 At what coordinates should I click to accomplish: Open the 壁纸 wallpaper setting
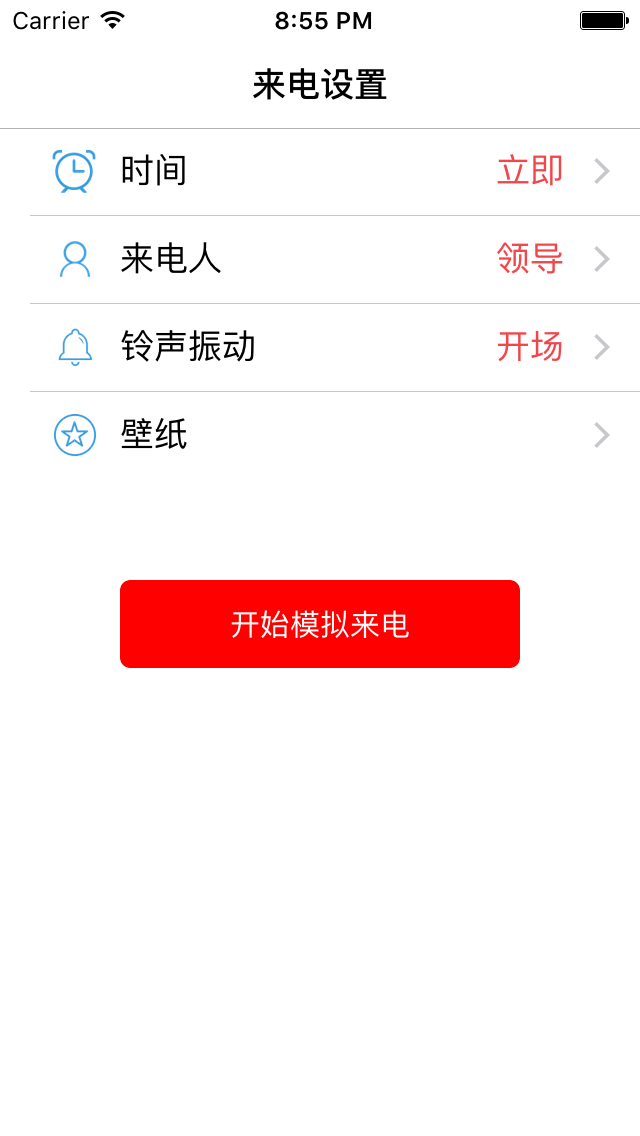click(320, 435)
